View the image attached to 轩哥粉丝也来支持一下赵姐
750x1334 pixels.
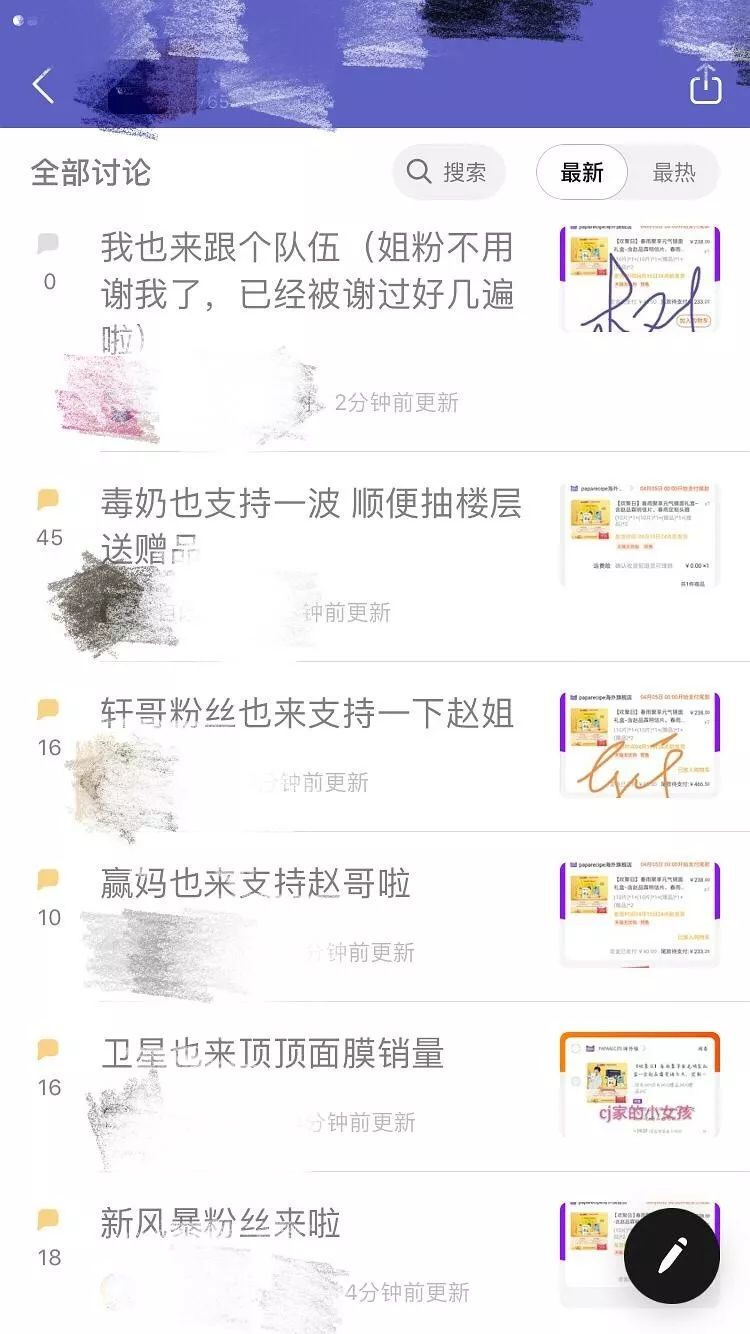pyautogui.click(x=640, y=745)
